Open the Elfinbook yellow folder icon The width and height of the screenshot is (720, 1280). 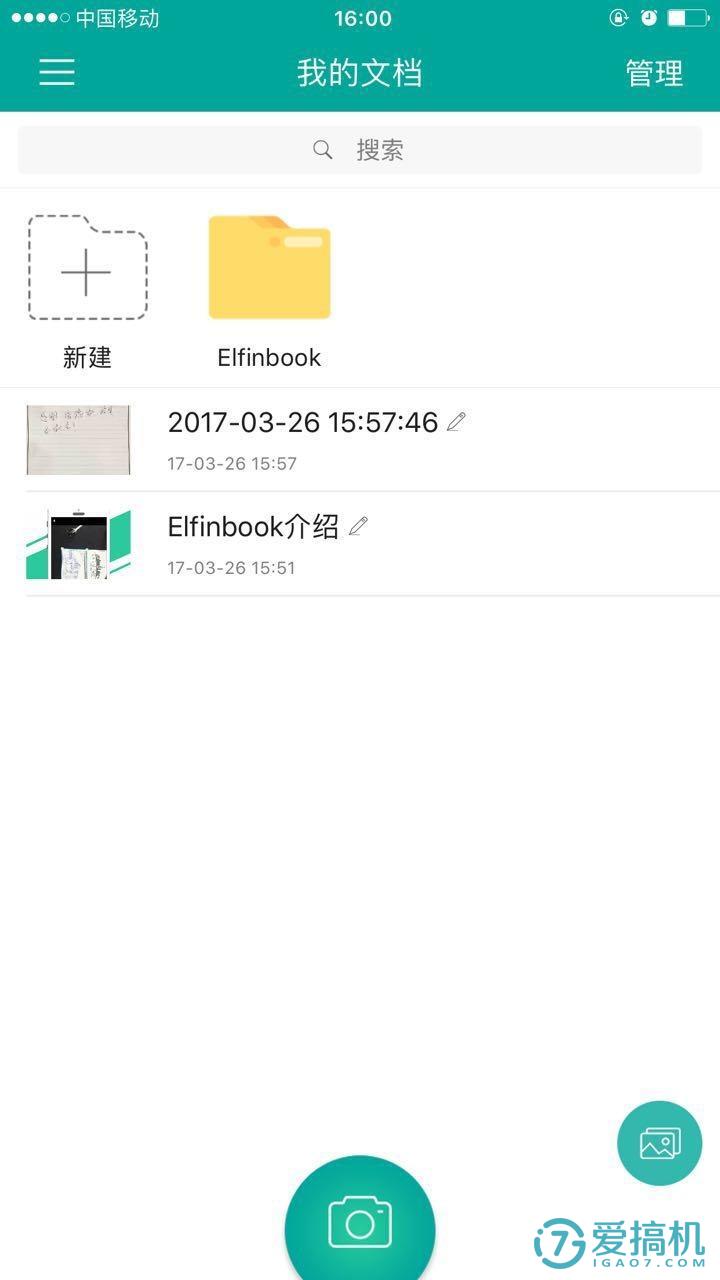point(268,265)
